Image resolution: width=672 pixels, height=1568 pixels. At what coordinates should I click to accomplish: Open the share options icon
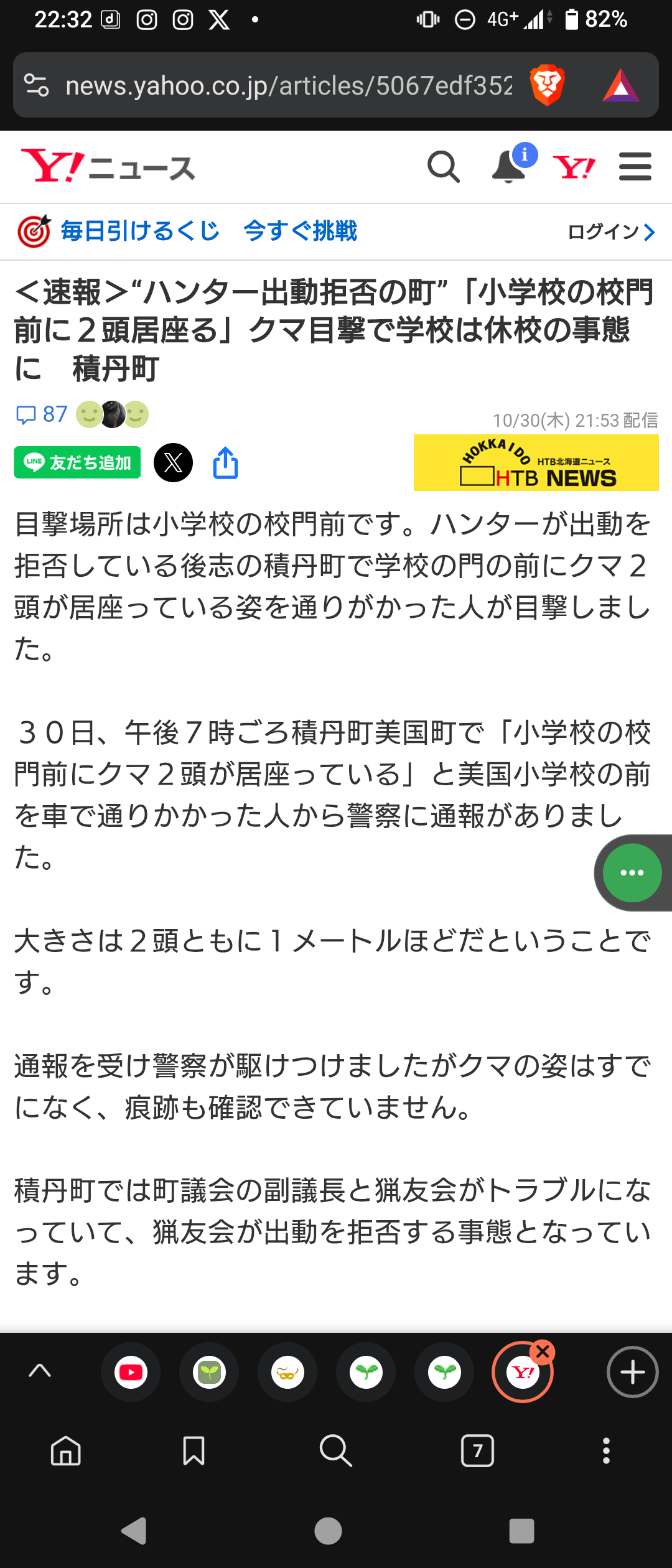pyautogui.click(x=225, y=462)
